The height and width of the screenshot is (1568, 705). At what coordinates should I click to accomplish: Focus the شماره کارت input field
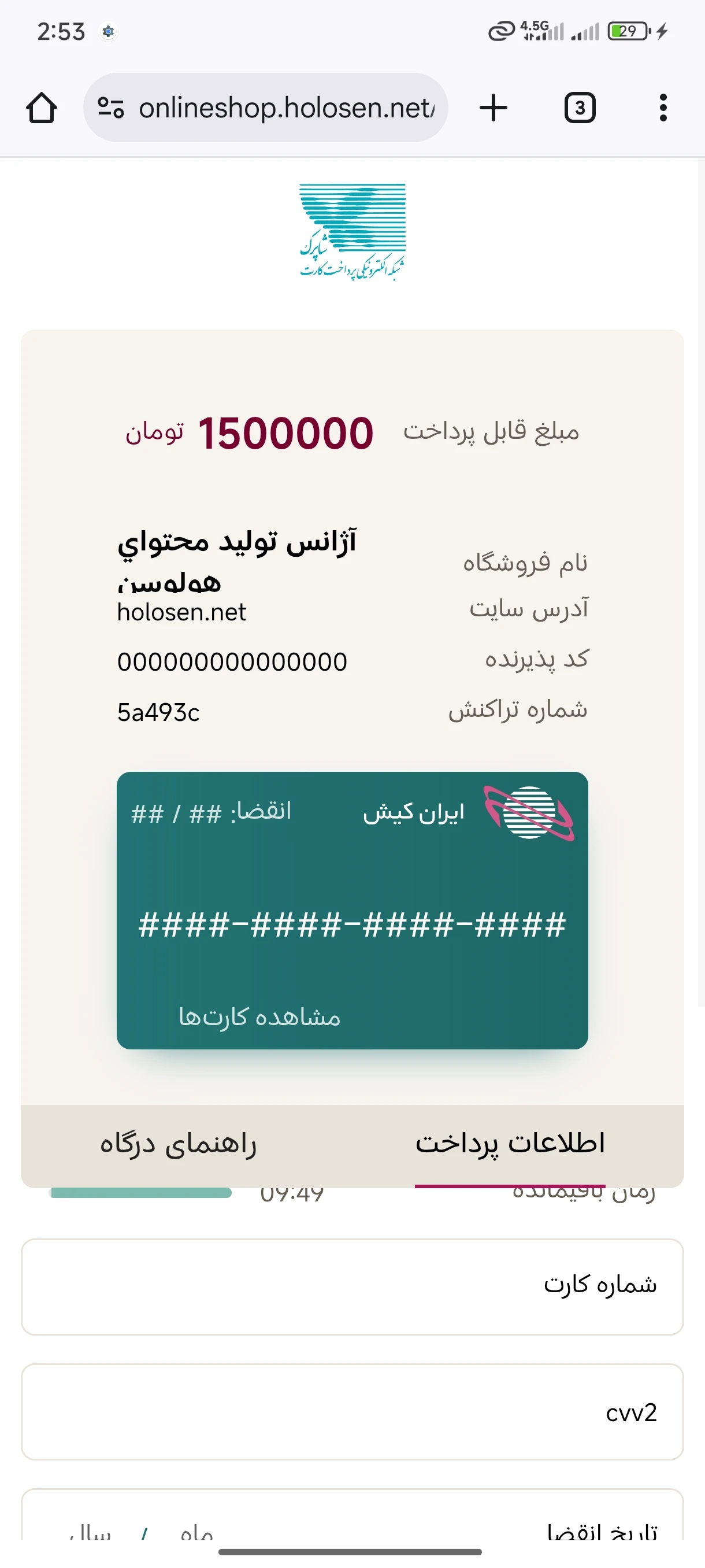[x=352, y=1286]
